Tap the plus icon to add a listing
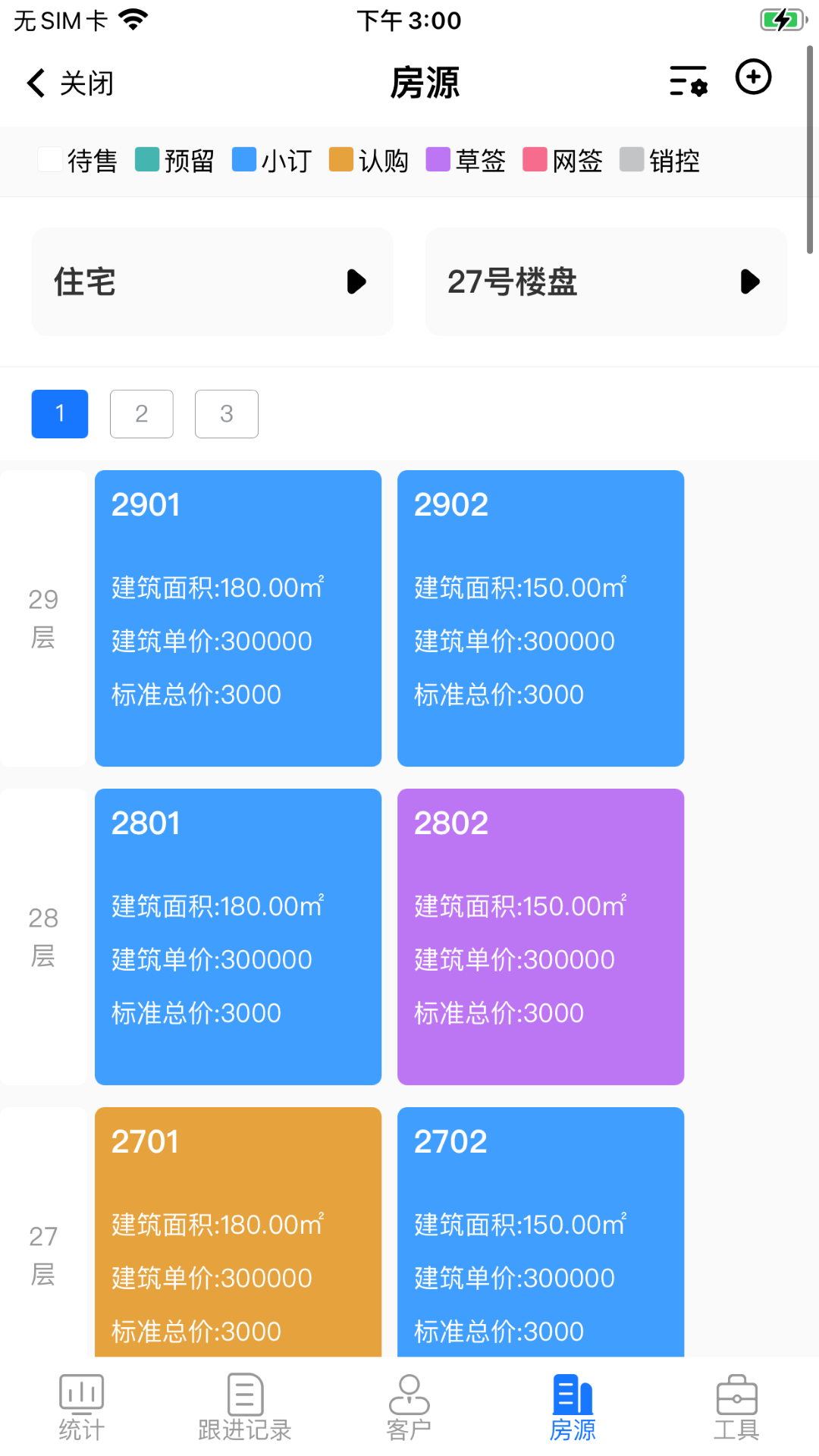 [x=752, y=77]
